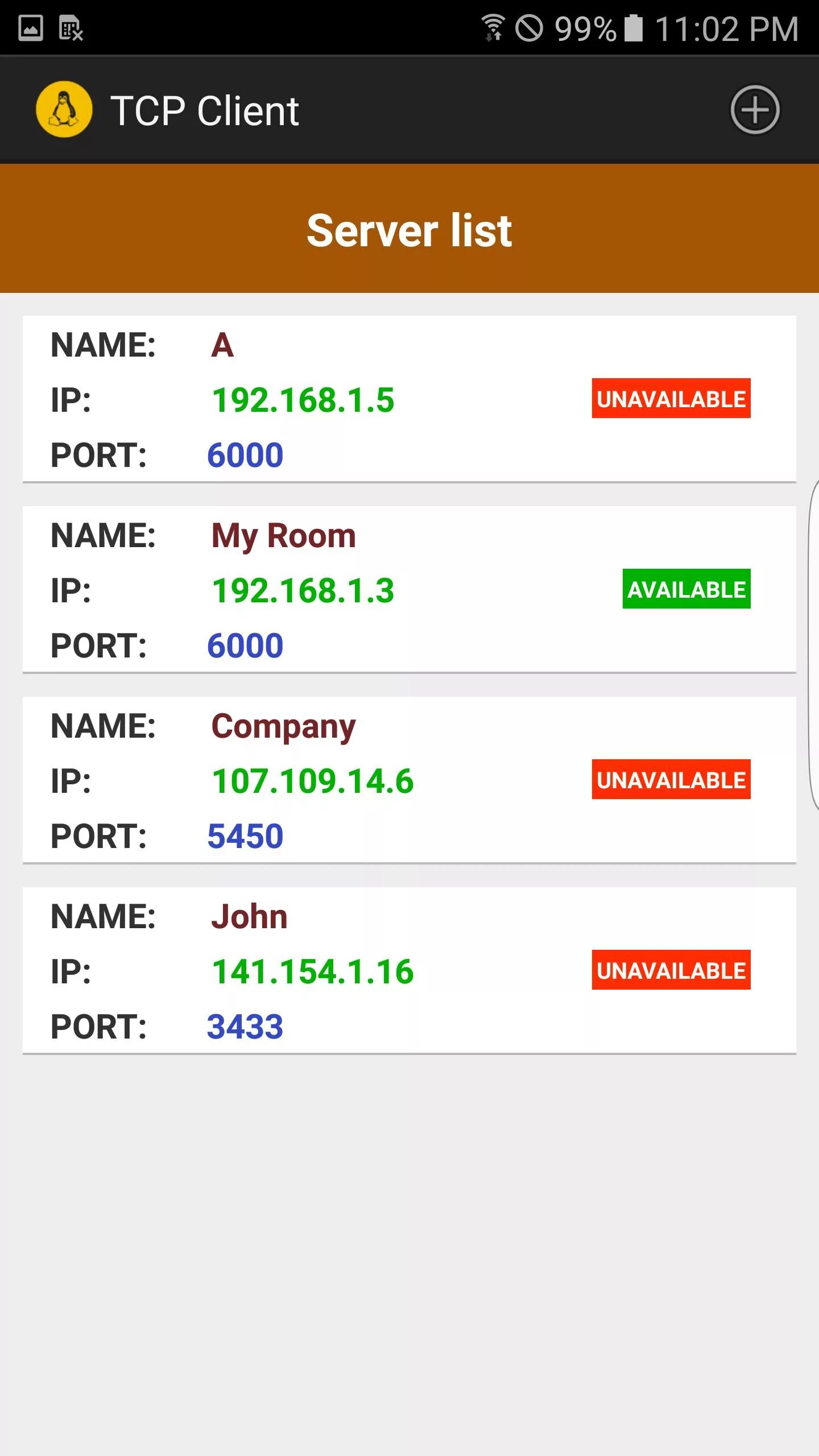Choose John's server at 141.154.1.16

point(409,971)
